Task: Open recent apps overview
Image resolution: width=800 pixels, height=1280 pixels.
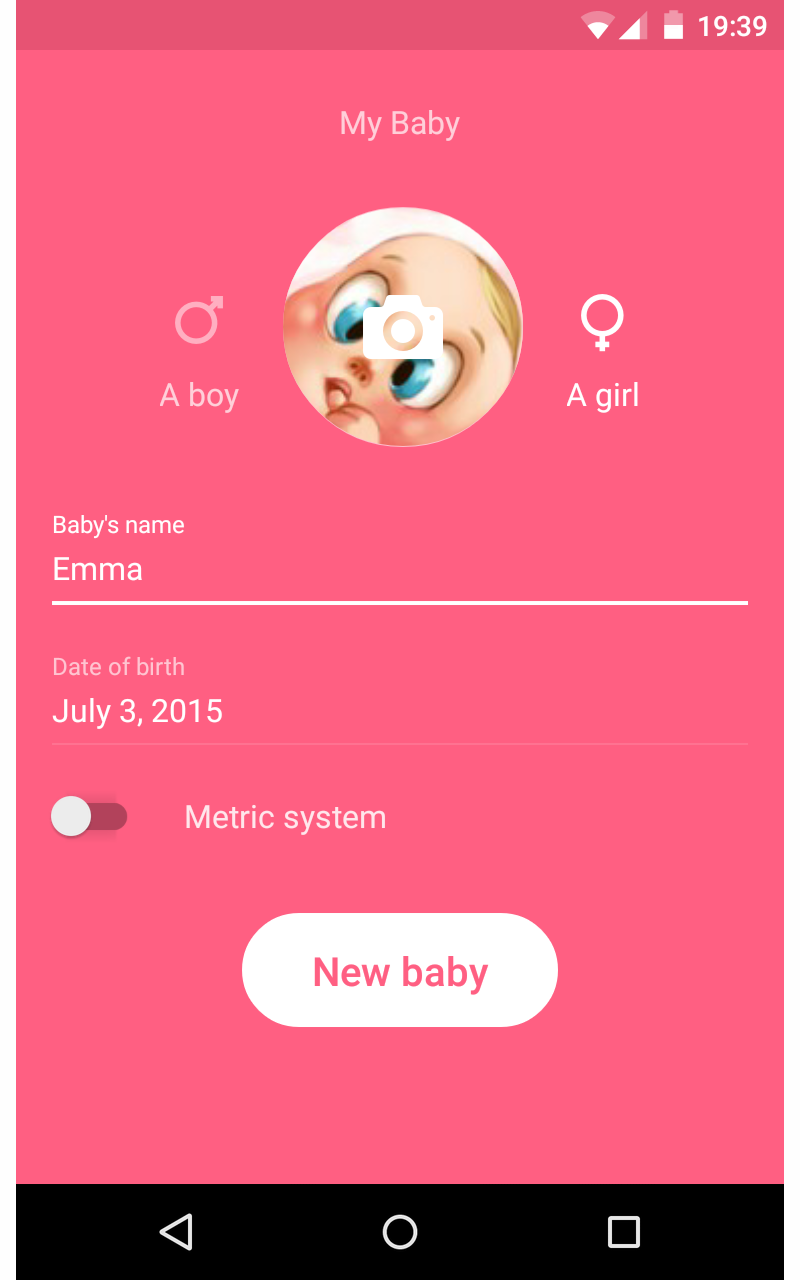Action: [x=623, y=1231]
